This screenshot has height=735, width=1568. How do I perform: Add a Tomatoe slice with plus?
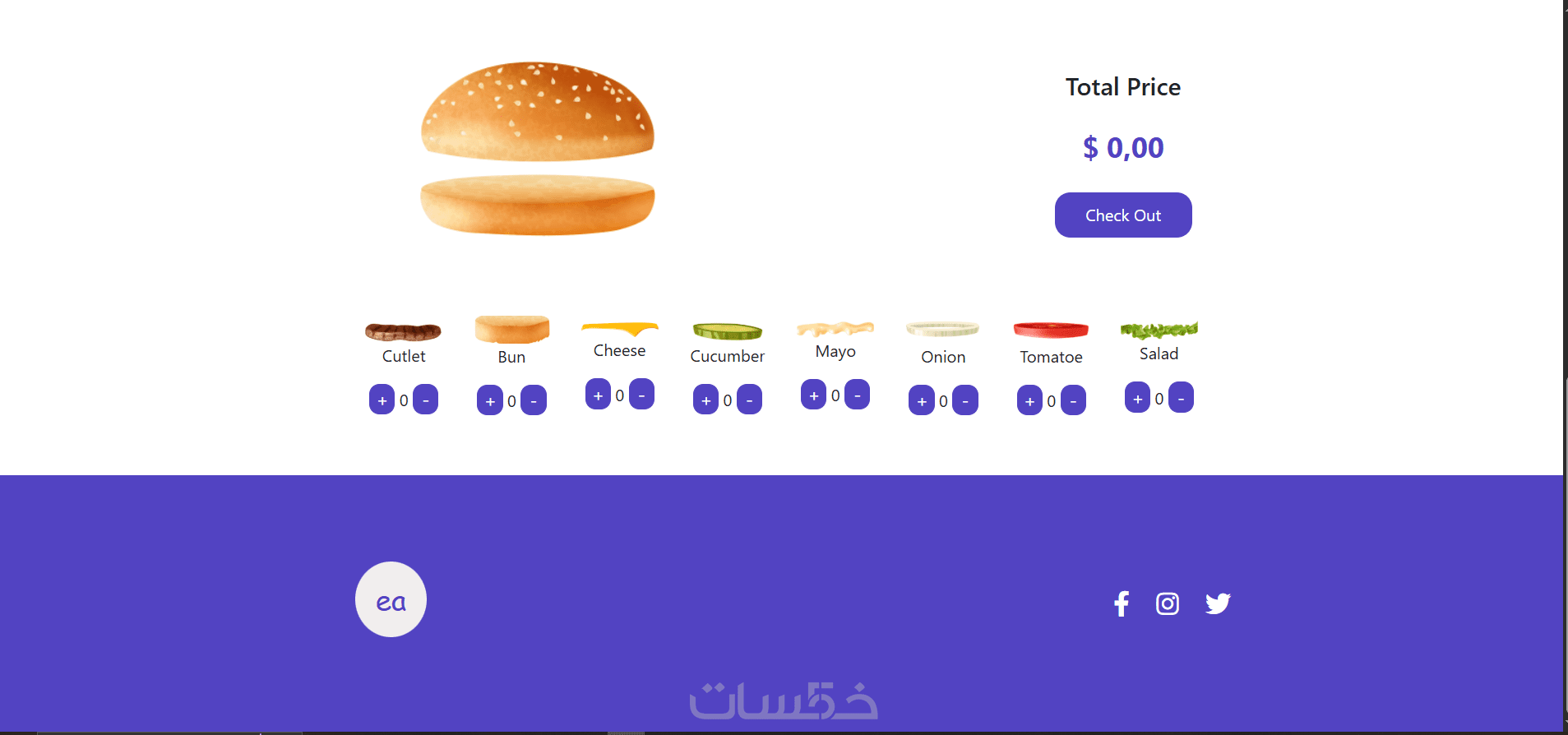coord(1029,401)
